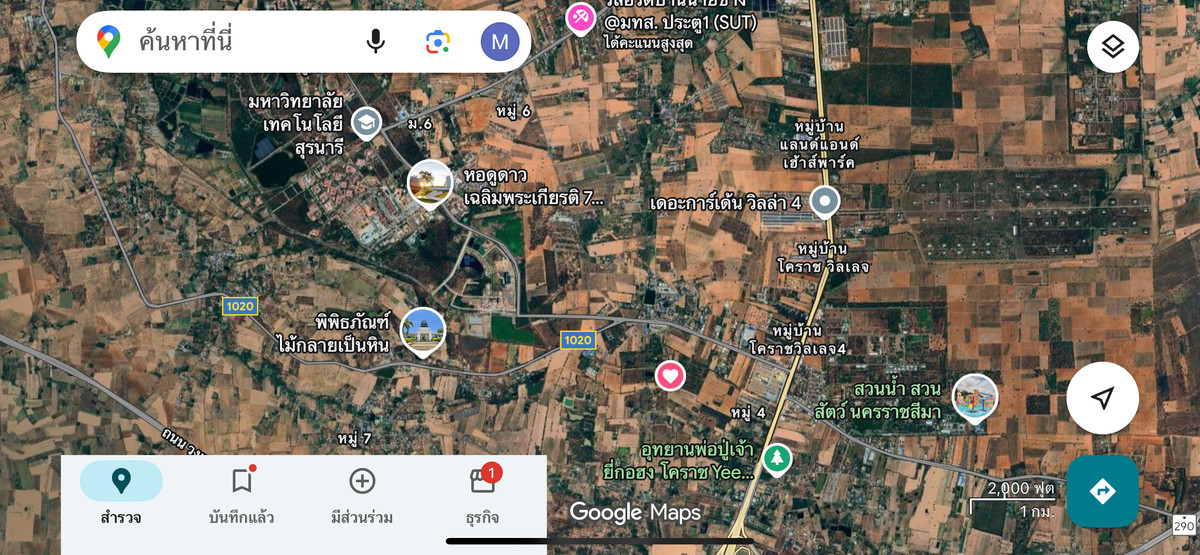Open the directions button
Image resolution: width=1200 pixels, height=555 pixels.
pos(1102,491)
